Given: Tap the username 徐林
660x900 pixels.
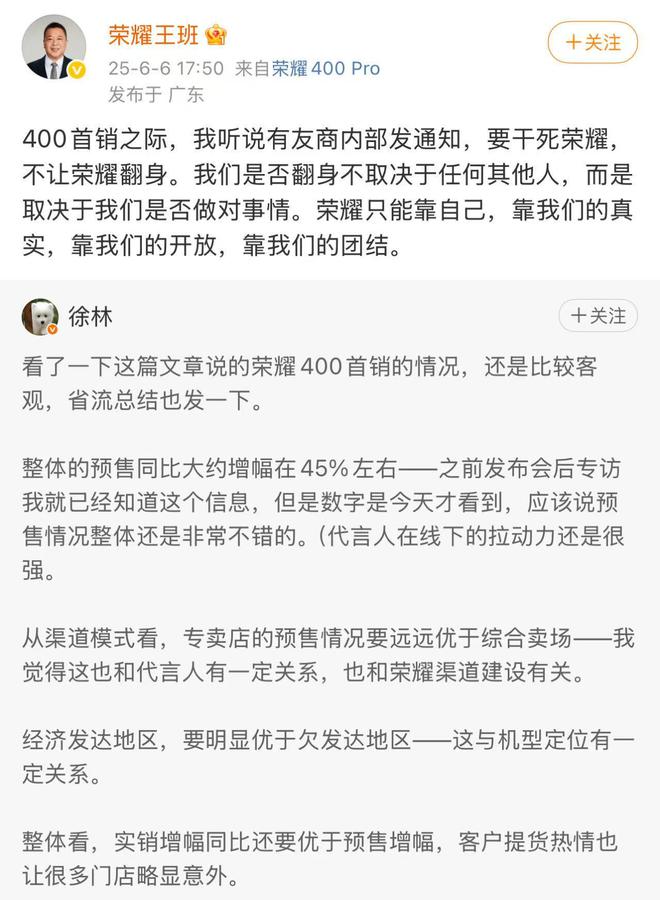Looking at the screenshot, I should pos(91,316).
